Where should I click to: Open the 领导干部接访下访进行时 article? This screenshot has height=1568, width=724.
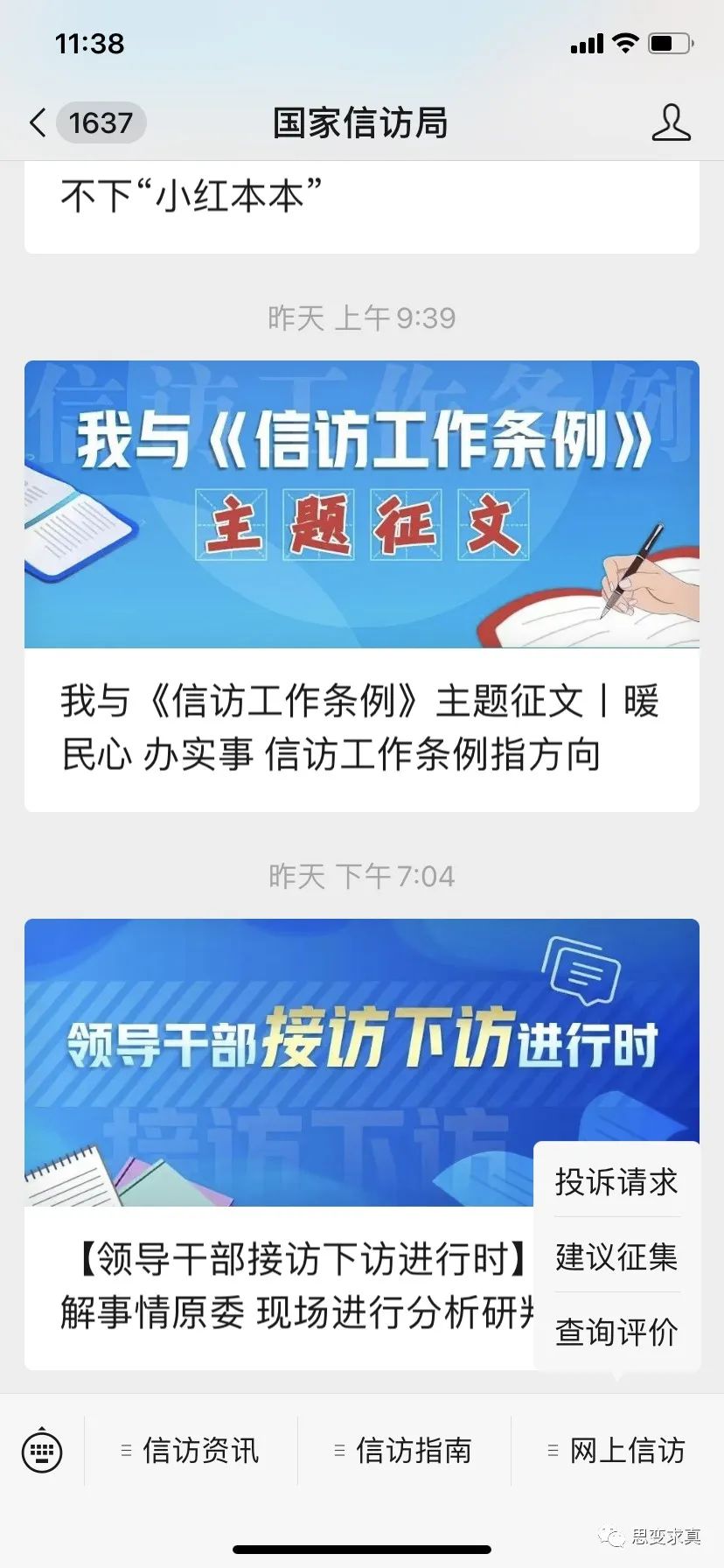pos(280,1144)
